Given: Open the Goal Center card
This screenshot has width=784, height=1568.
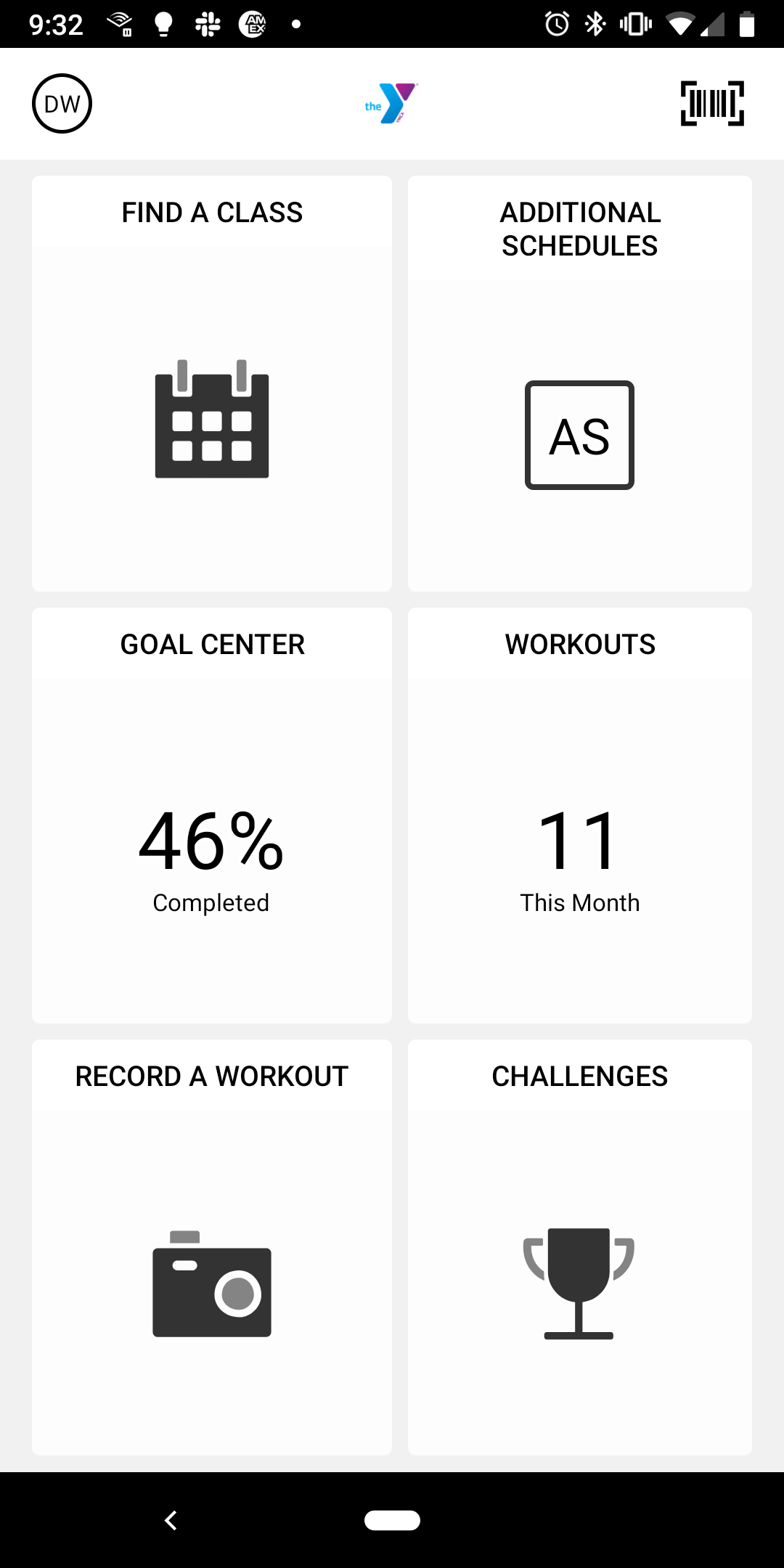Looking at the screenshot, I should coord(212,815).
